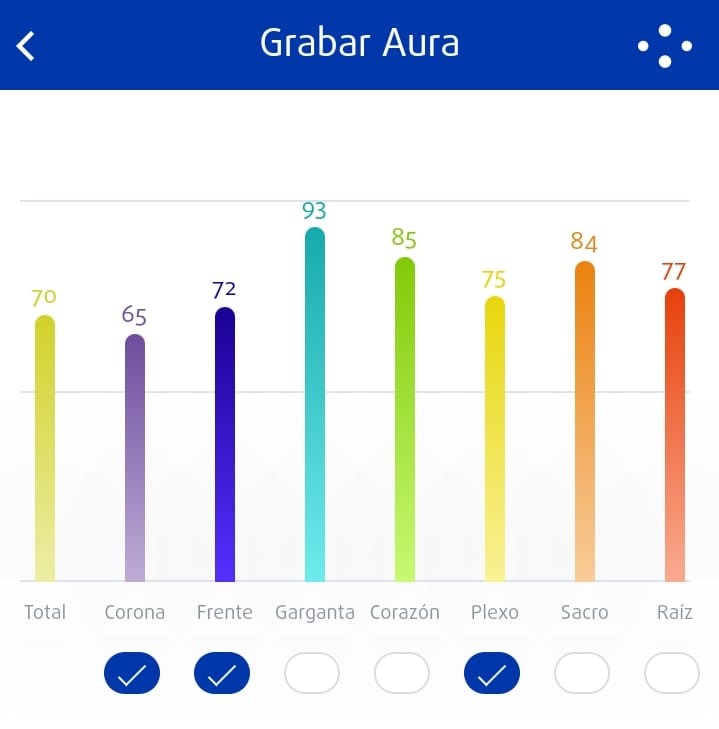Check the Sacro checkbox

point(582,674)
